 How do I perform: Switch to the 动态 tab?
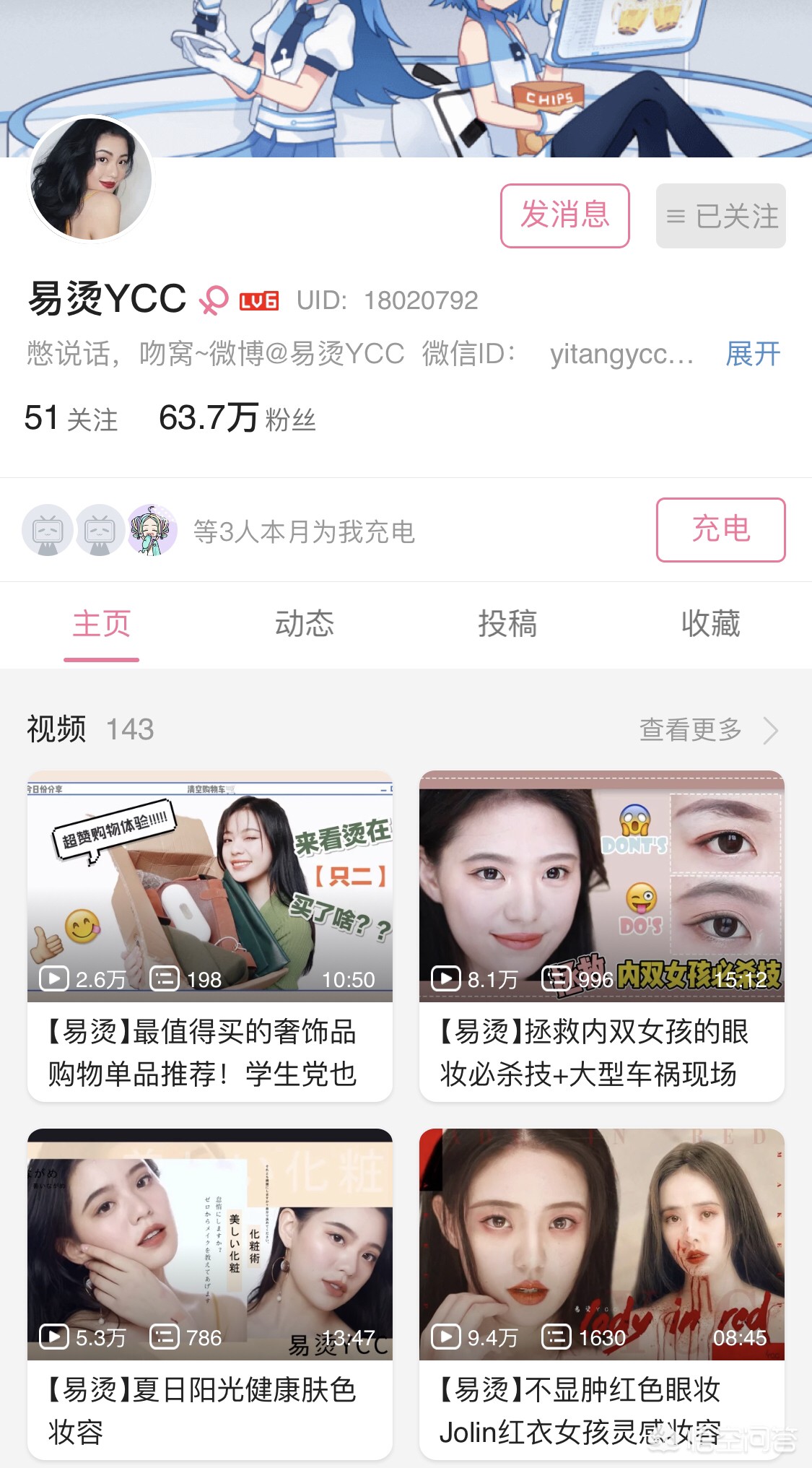304,624
